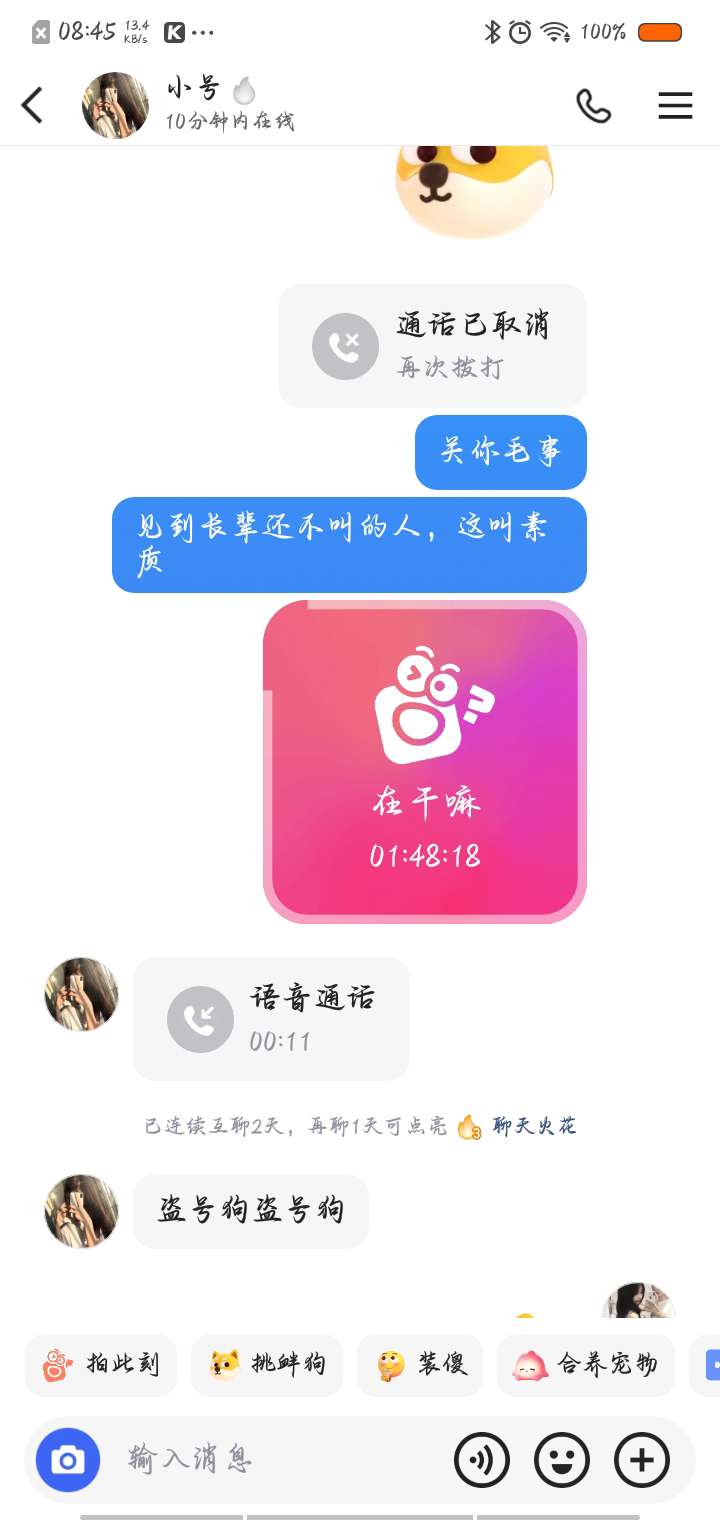Viewport: 720px width, 1520px height.
Task: Start a voice call with 小号
Action: tap(593, 106)
